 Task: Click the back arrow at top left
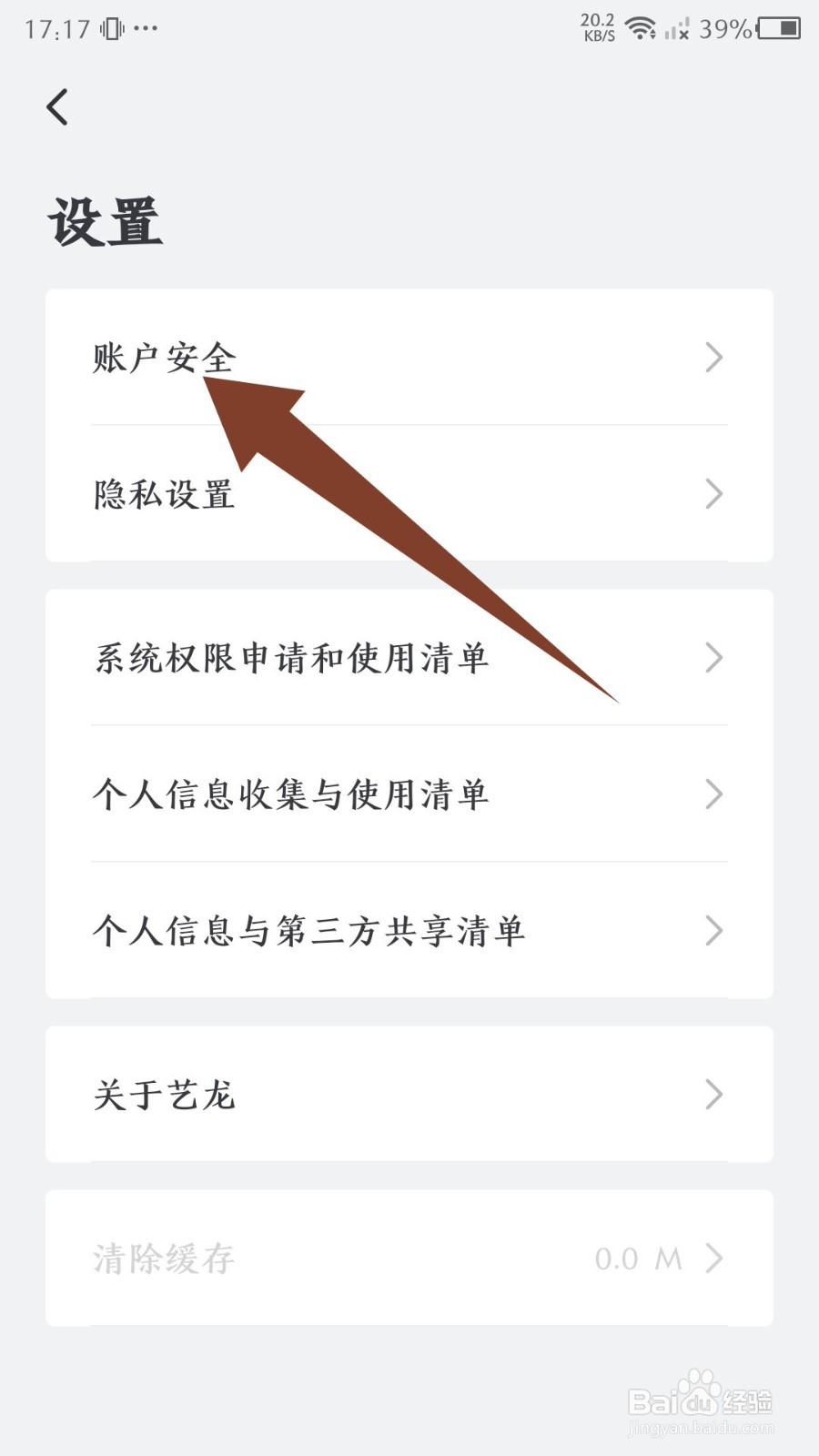(x=57, y=106)
